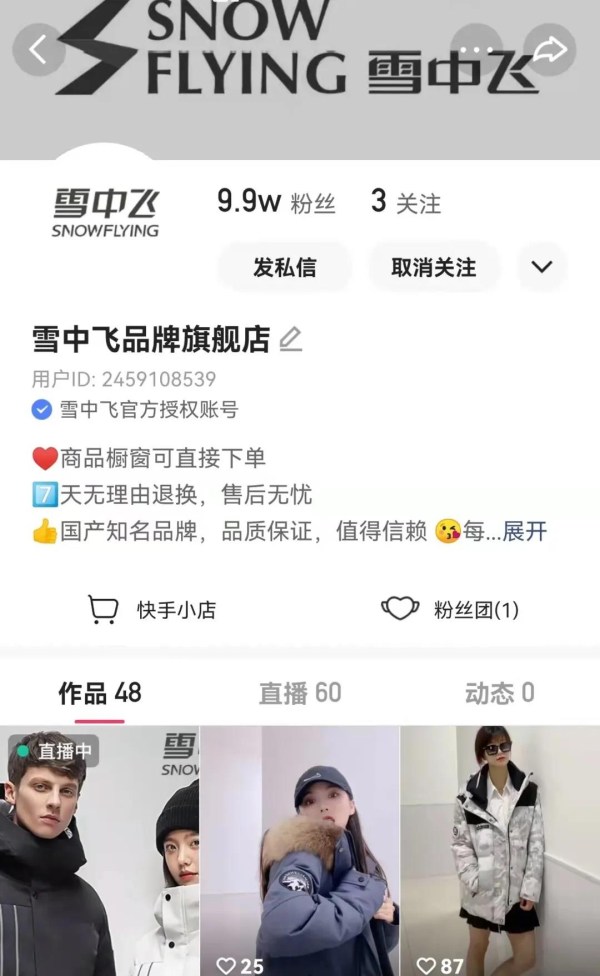This screenshot has width=600, height=976.
Task: Switch to the 直播 60 tab
Action: tap(300, 693)
